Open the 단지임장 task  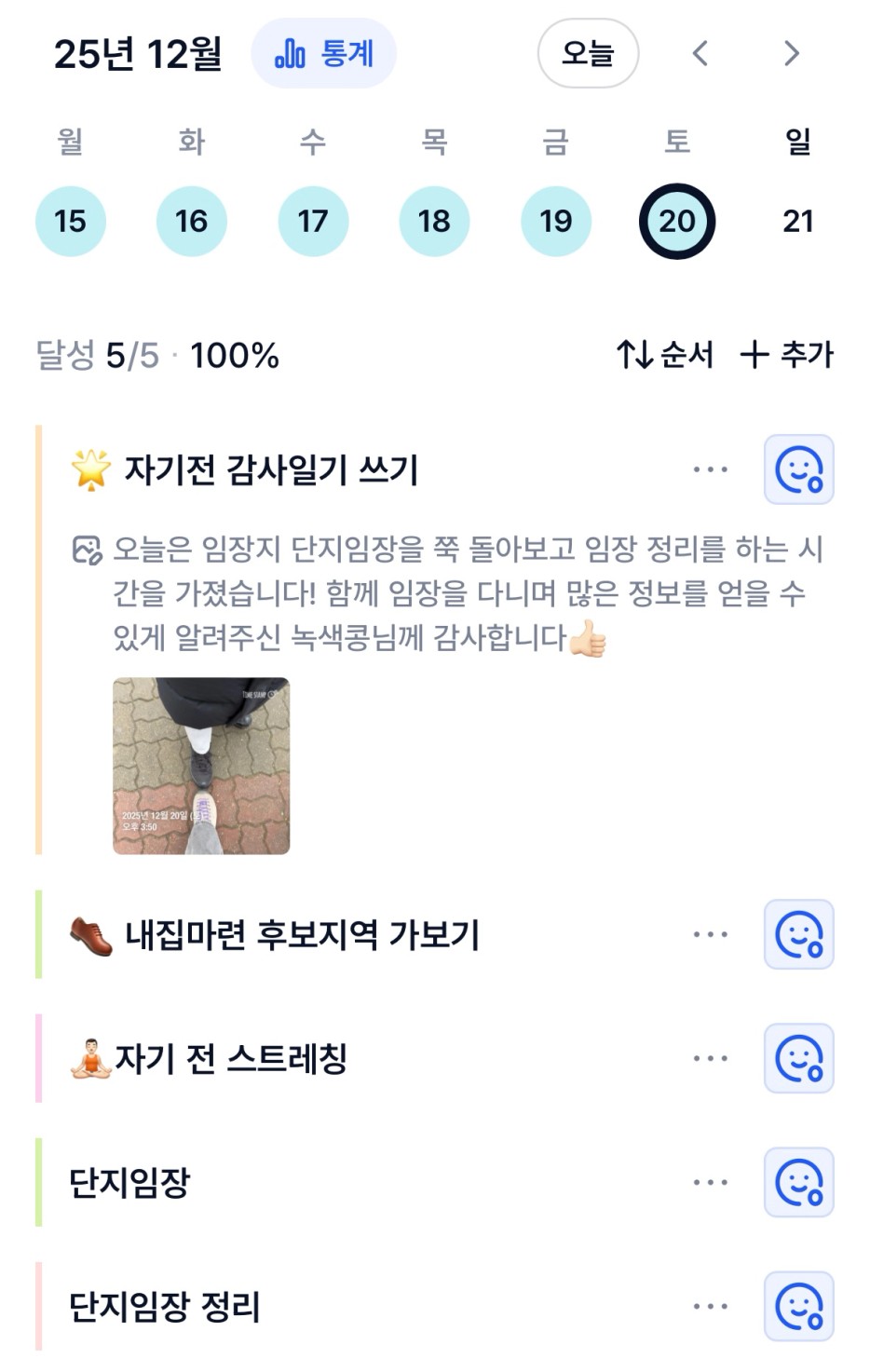[x=130, y=1183]
